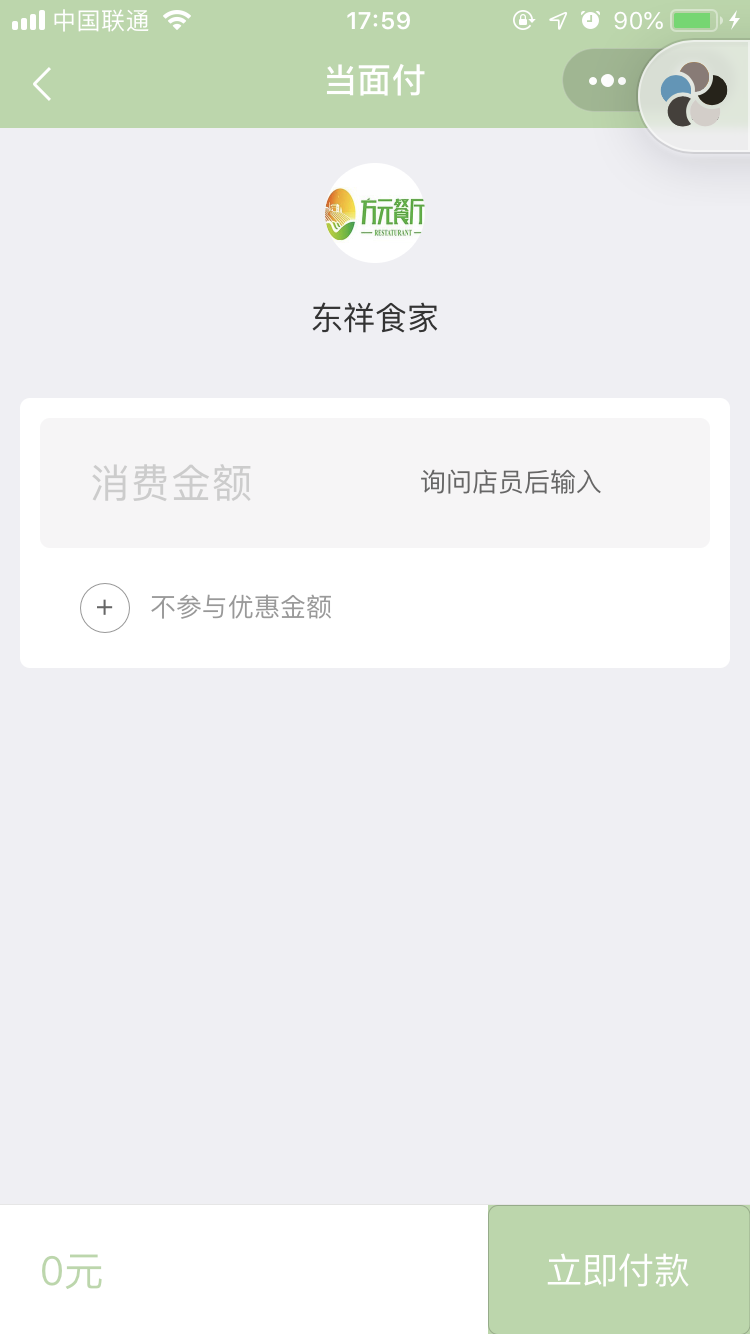The width and height of the screenshot is (750, 1334).
Task: Tap 立即付款 to pay now
Action: click(619, 1270)
